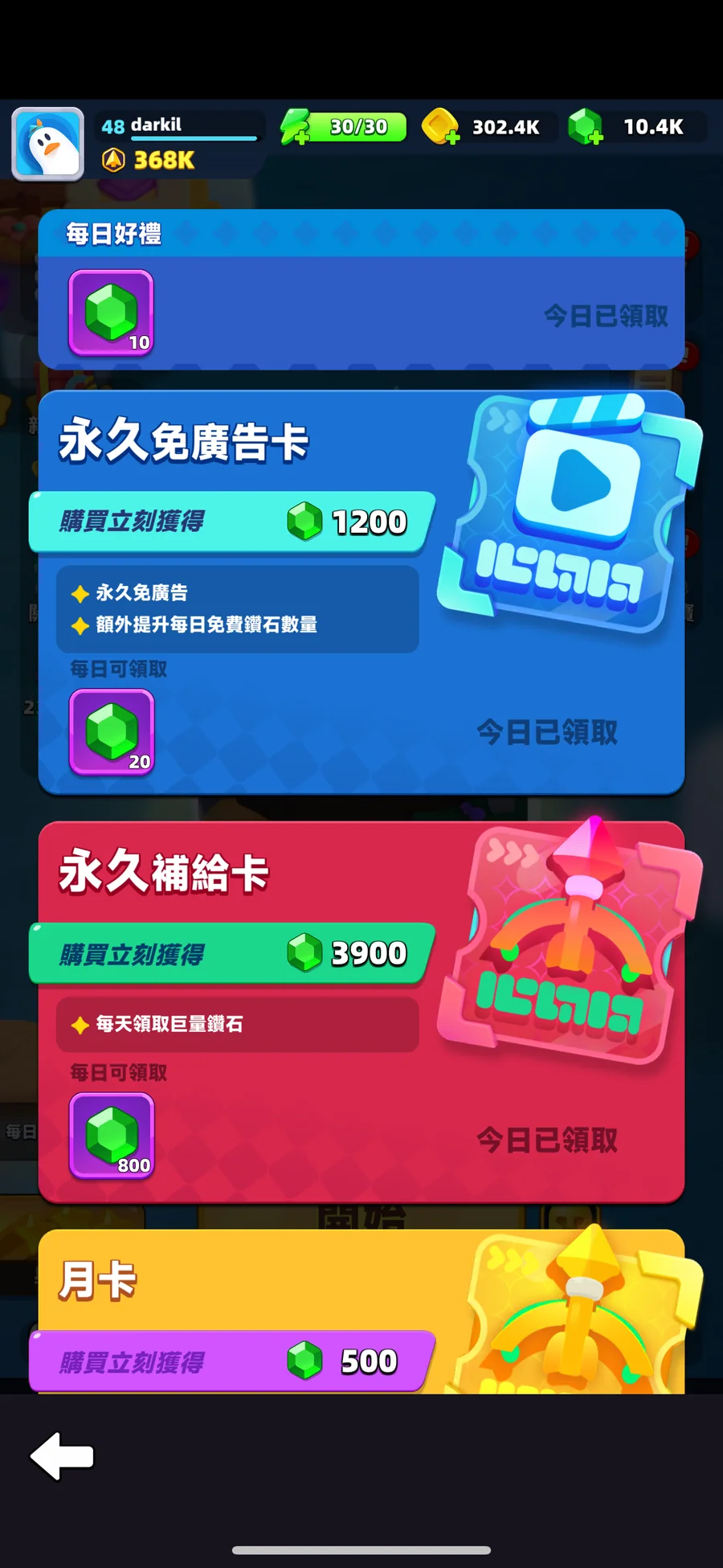Viewport: 723px width, 1568px height.
Task: Buy the 月卡 with 500 gems
Action: click(232, 1361)
